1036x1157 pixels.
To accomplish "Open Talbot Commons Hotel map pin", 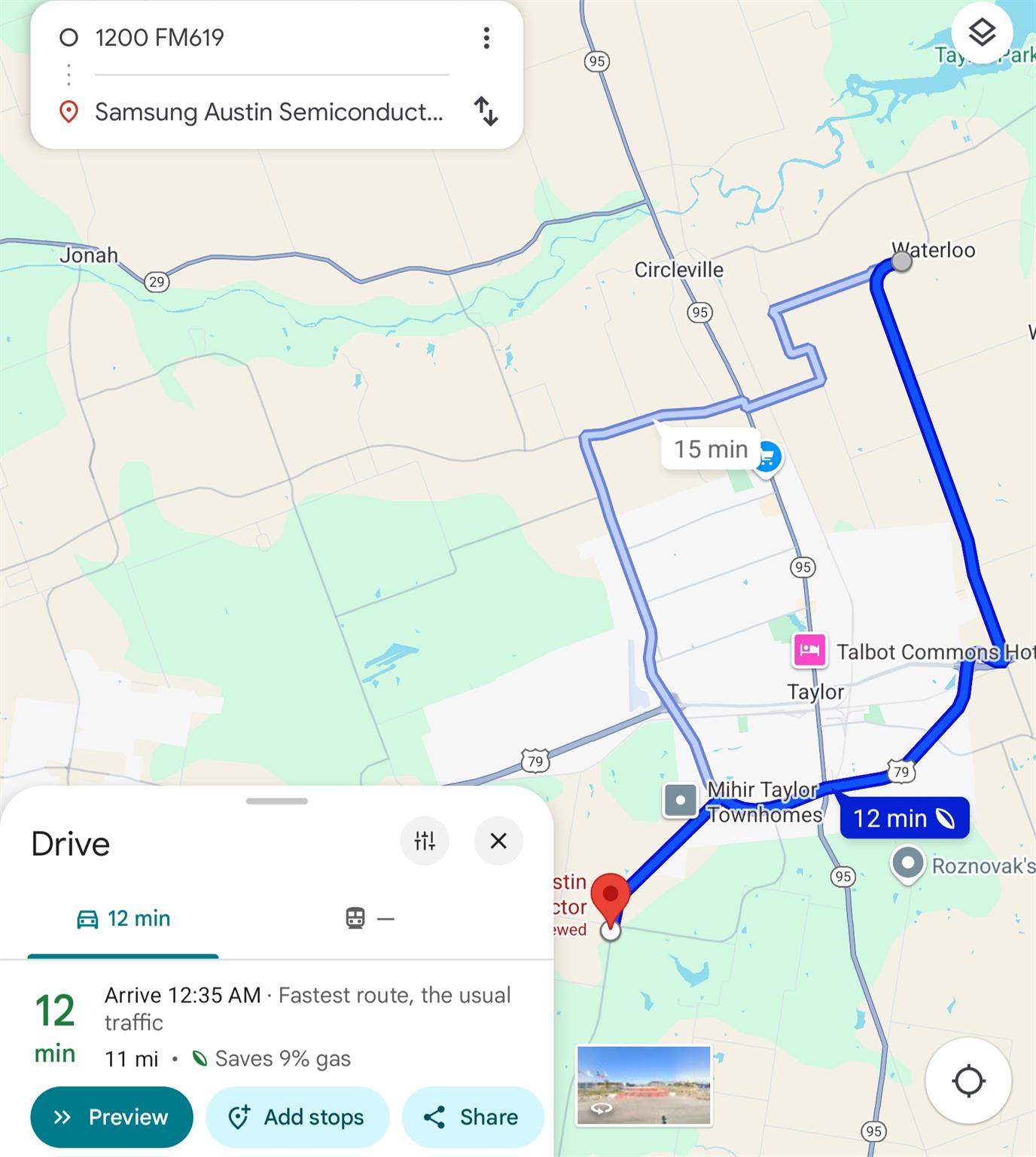I will pyautogui.click(x=809, y=651).
